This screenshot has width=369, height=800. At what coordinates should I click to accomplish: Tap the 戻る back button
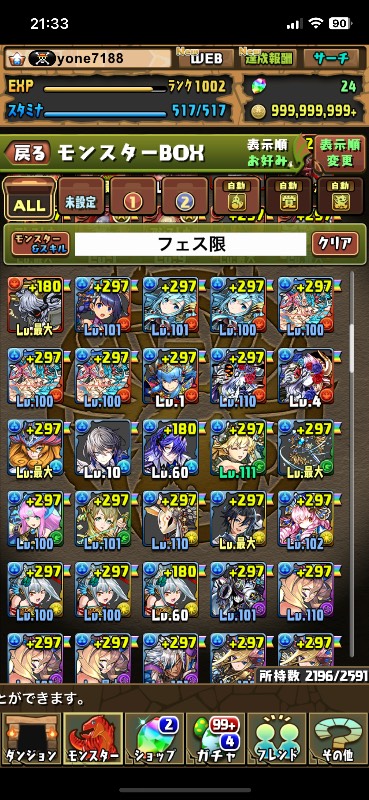tap(28, 153)
